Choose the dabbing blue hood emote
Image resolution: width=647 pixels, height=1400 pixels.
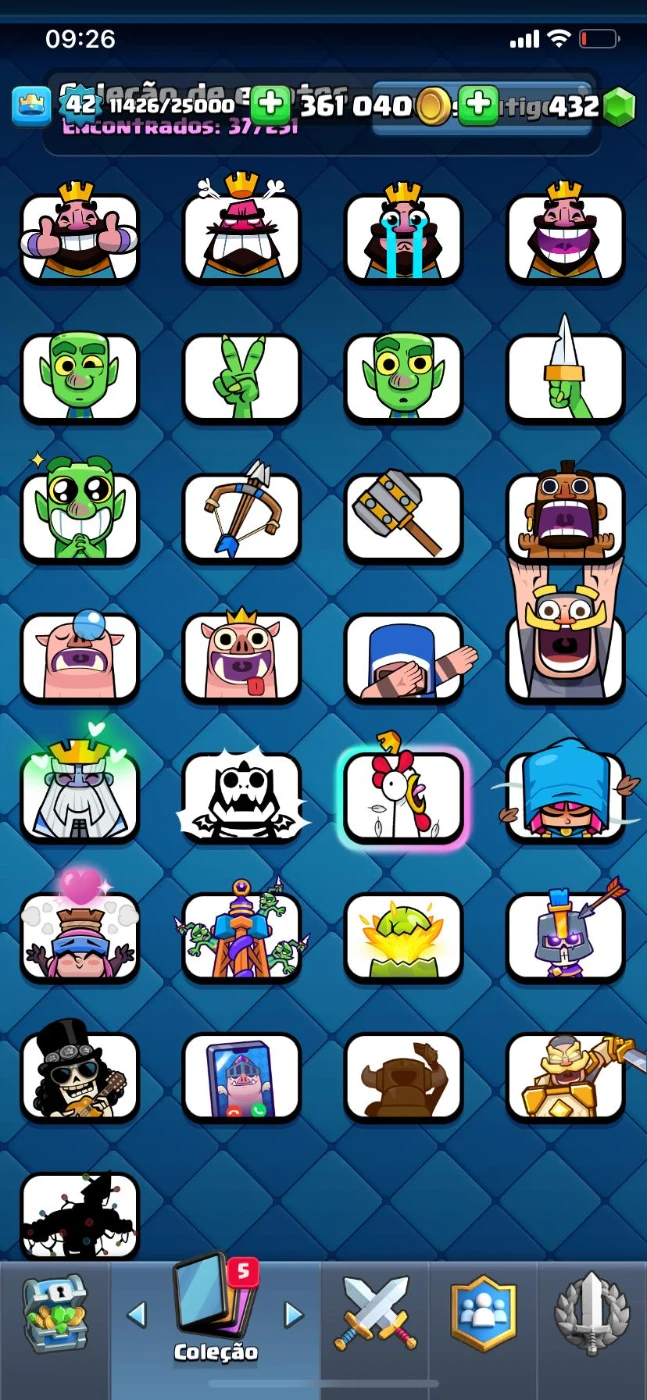click(x=404, y=657)
